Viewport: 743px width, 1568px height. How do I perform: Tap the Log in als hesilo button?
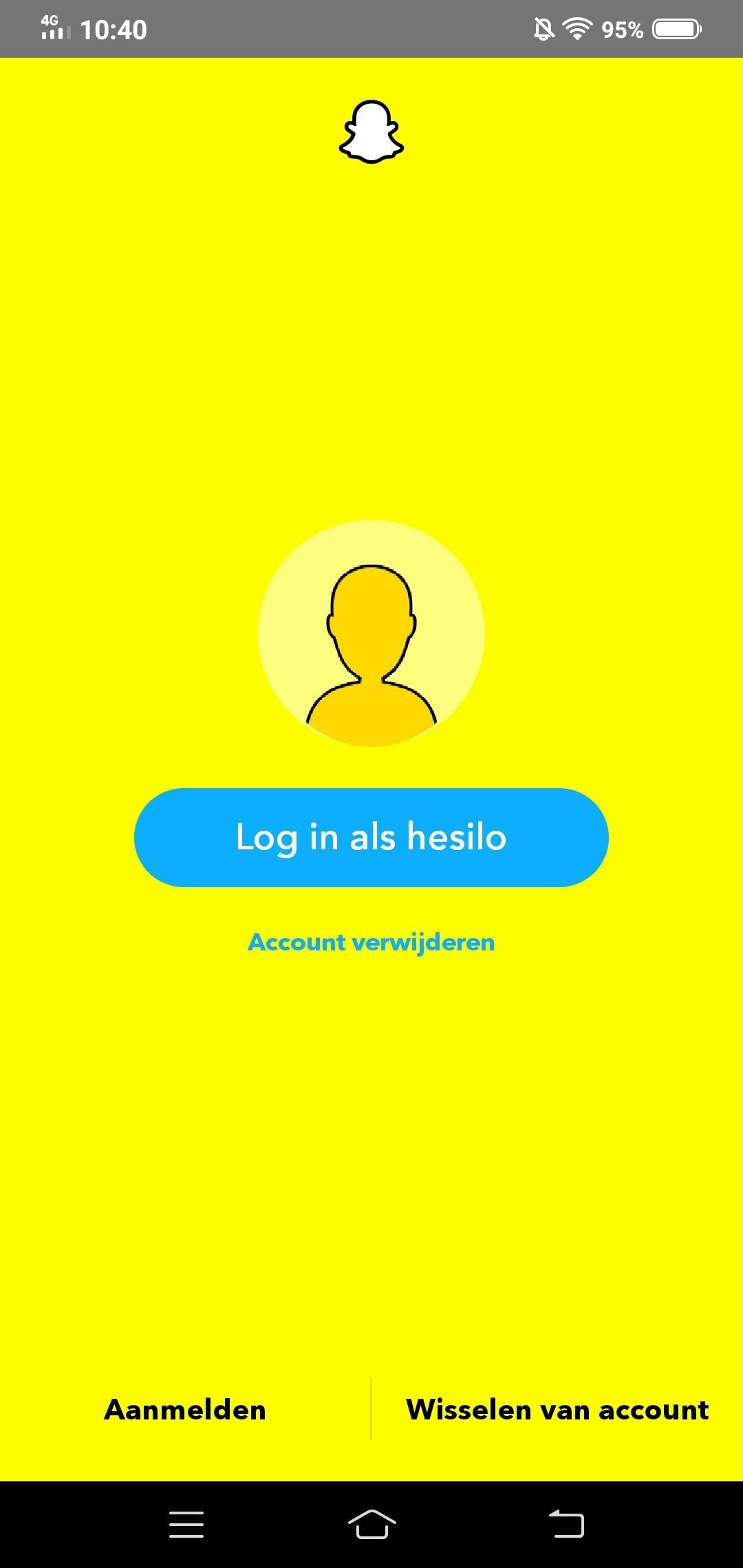371,837
